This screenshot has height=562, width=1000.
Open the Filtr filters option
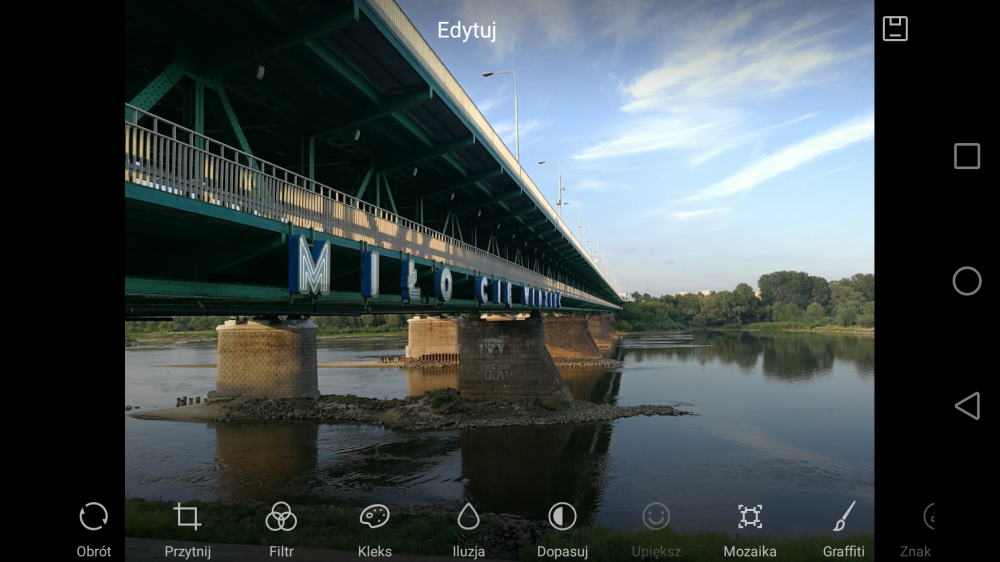[x=281, y=527]
